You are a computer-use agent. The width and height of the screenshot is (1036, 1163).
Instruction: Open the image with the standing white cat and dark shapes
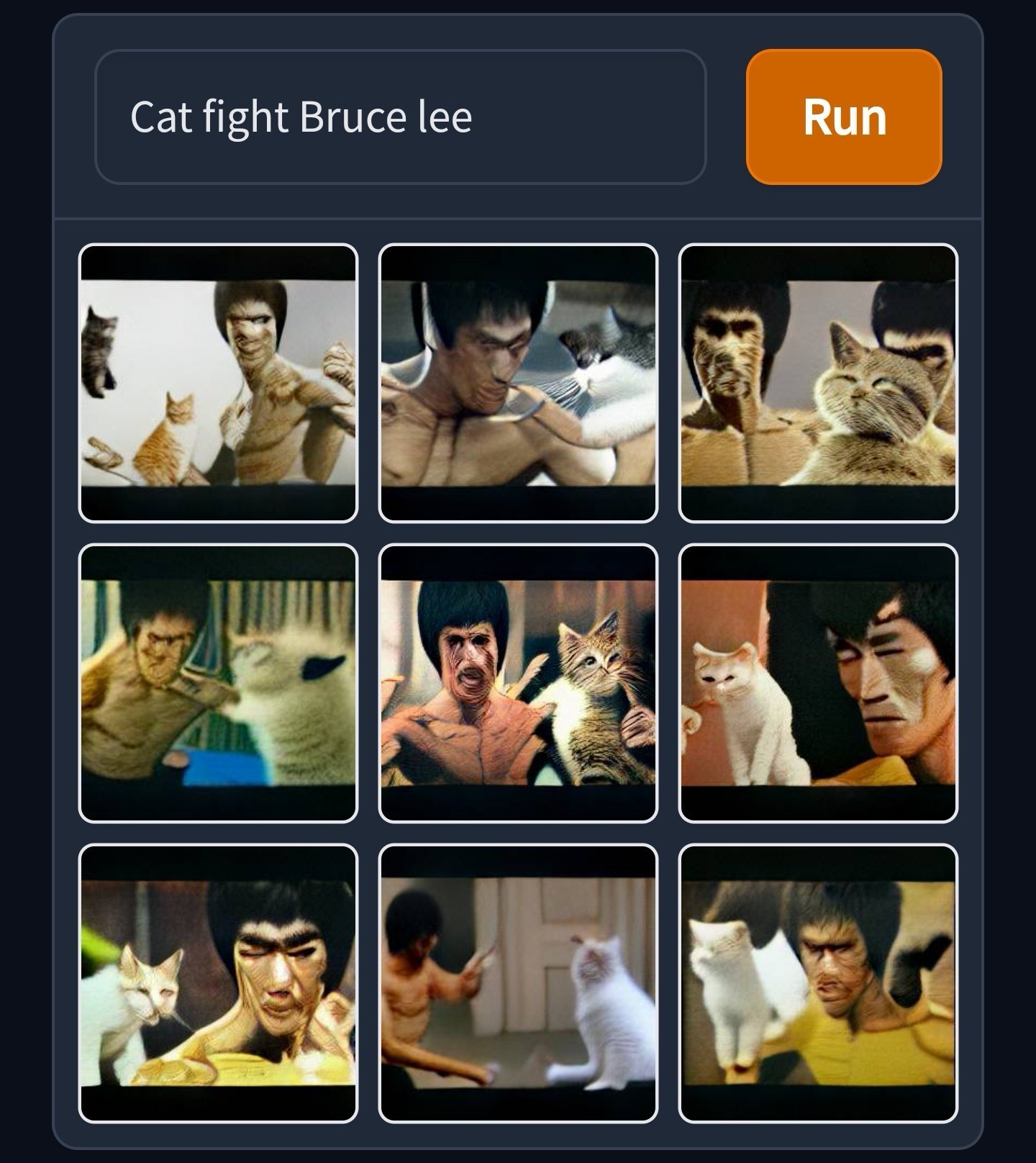(818, 982)
